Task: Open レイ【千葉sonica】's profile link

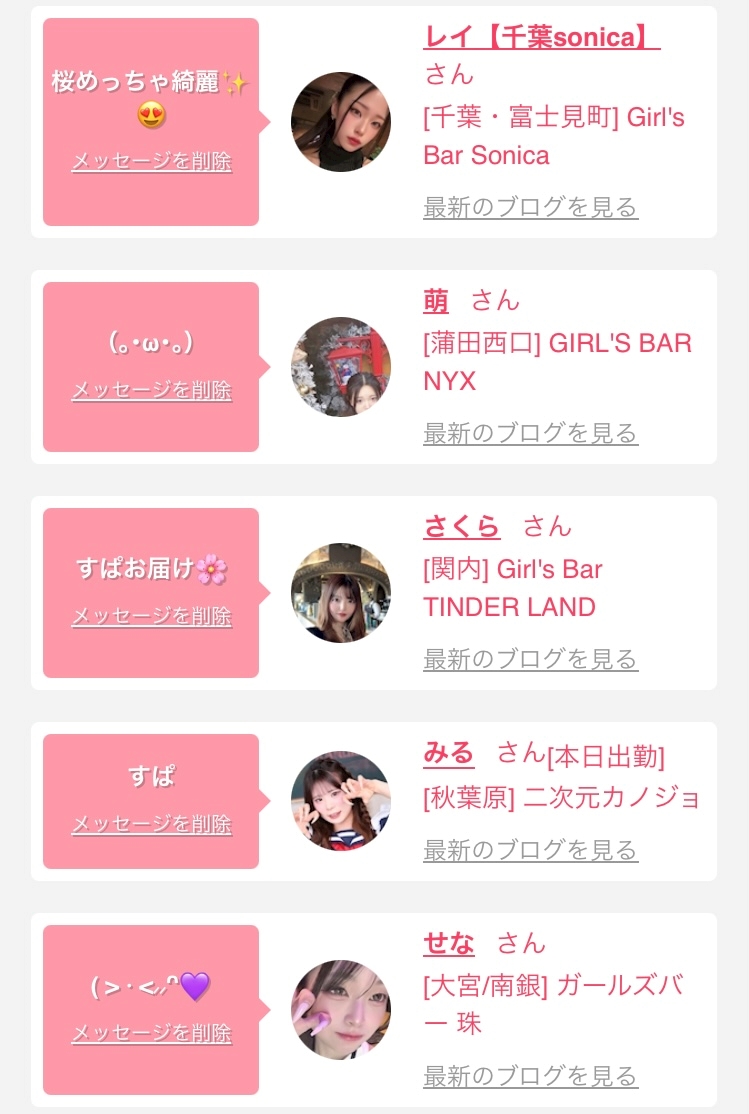Action: coord(541,38)
